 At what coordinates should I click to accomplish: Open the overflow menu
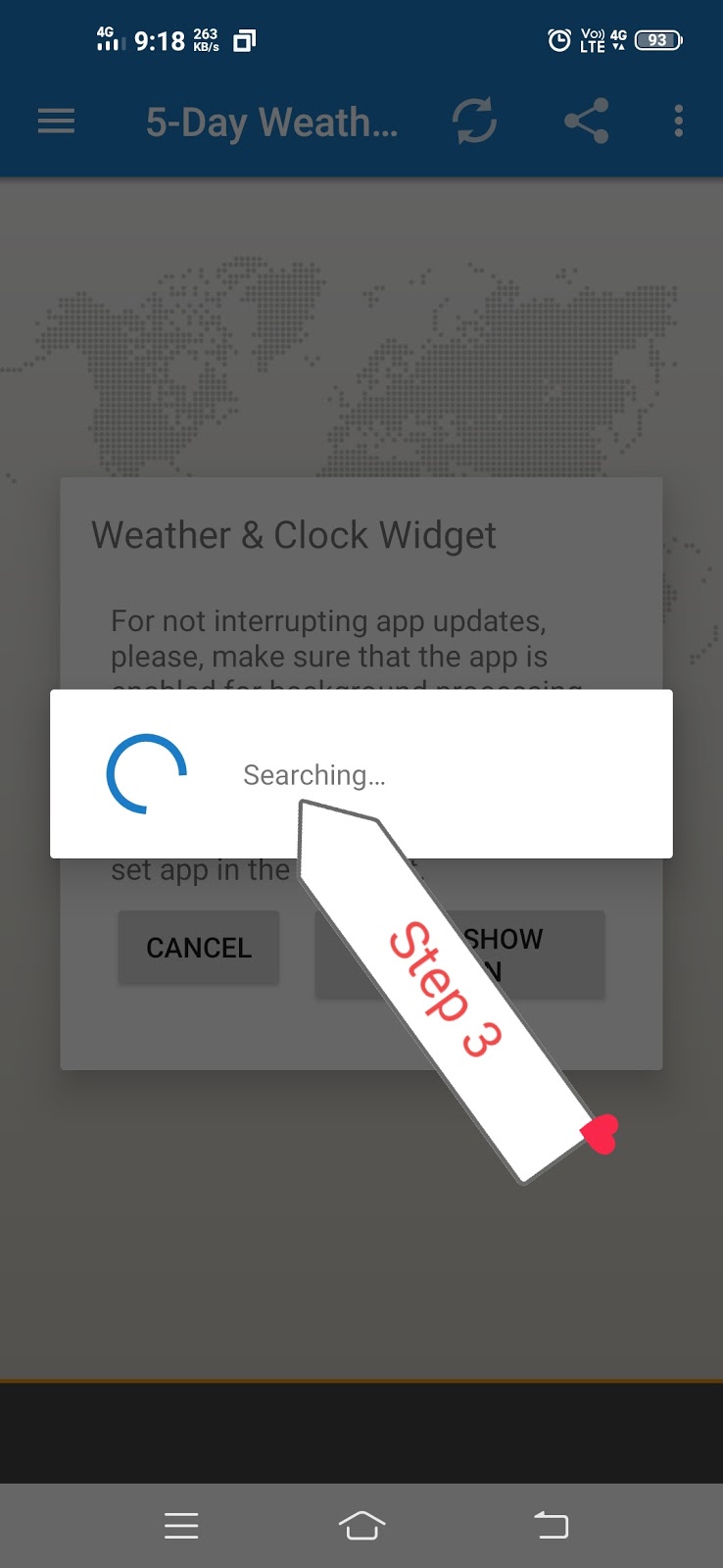click(x=678, y=122)
